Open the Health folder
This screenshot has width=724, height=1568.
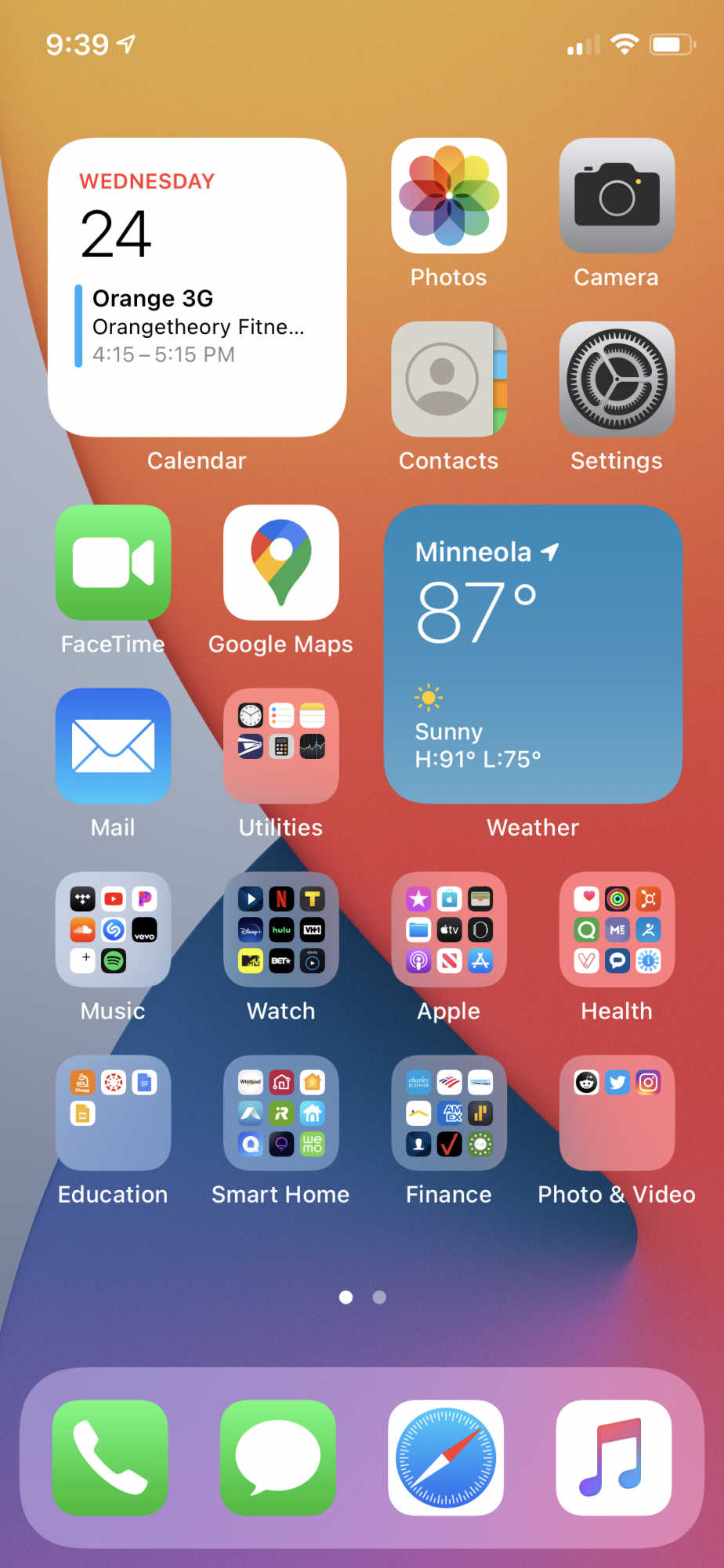(x=617, y=930)
